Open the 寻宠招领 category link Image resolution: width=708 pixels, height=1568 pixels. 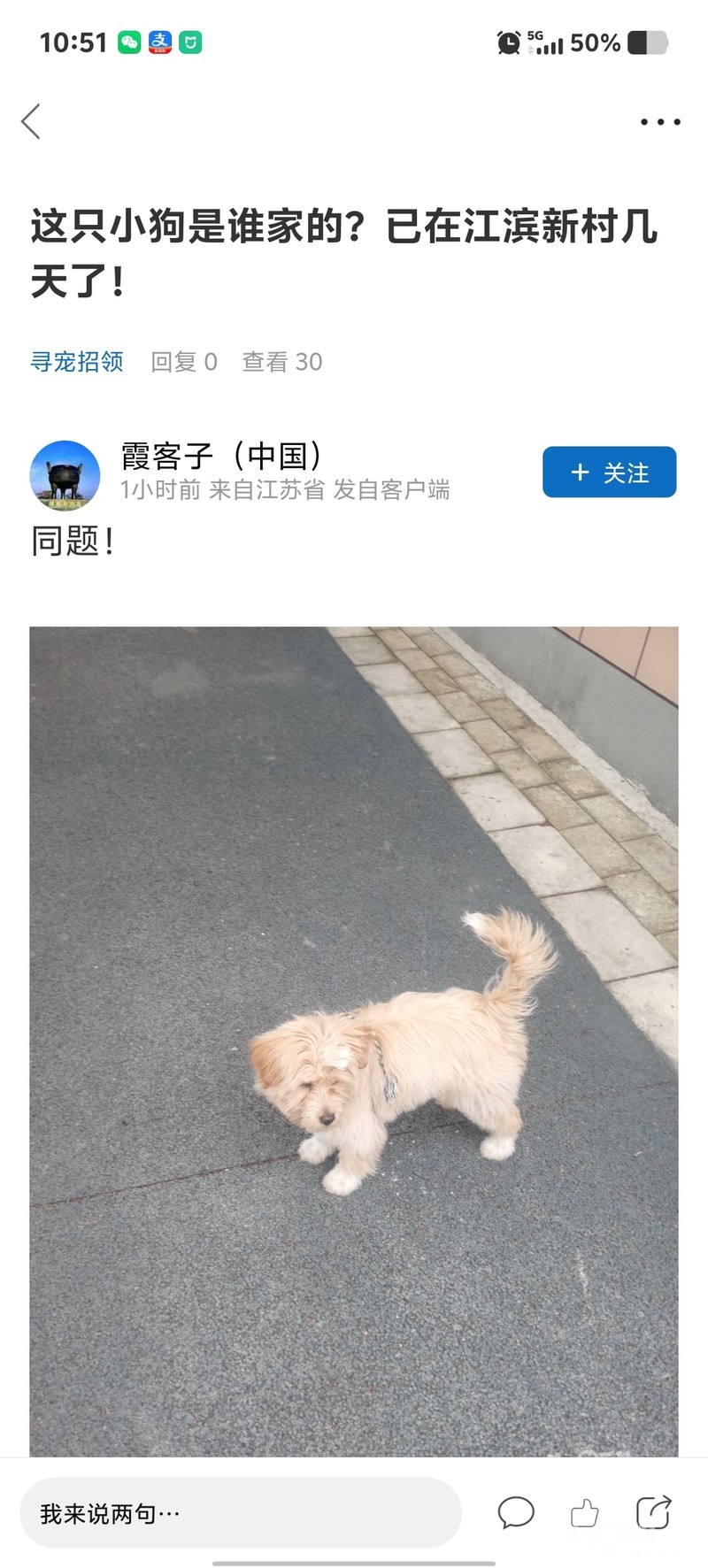pyautogui.click(x=77, y=361)
